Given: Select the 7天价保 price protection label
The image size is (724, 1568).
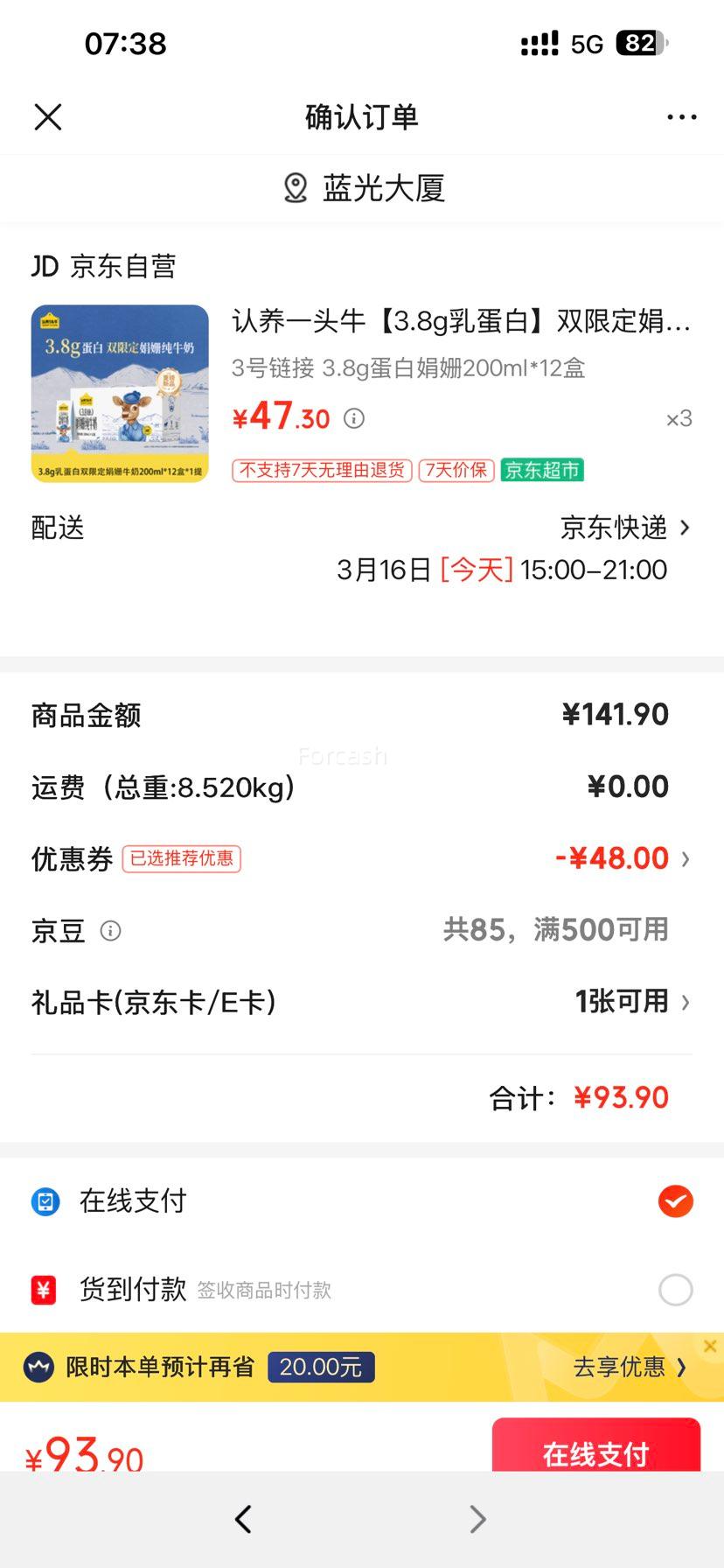Looking at the screenshot, I should [456, 470].
